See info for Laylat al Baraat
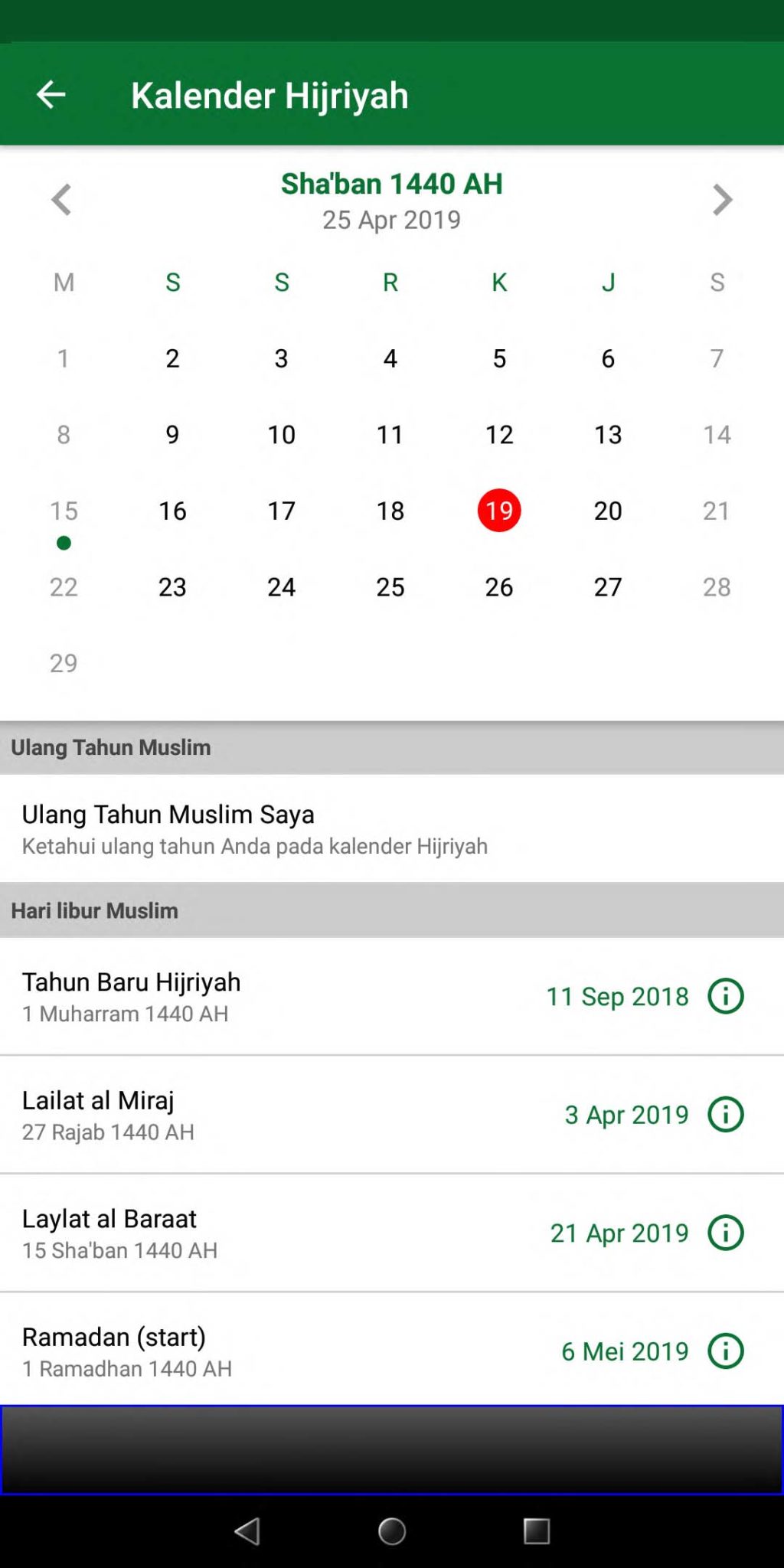The height and width of the screenshot is (1568, 784). 726,1233
